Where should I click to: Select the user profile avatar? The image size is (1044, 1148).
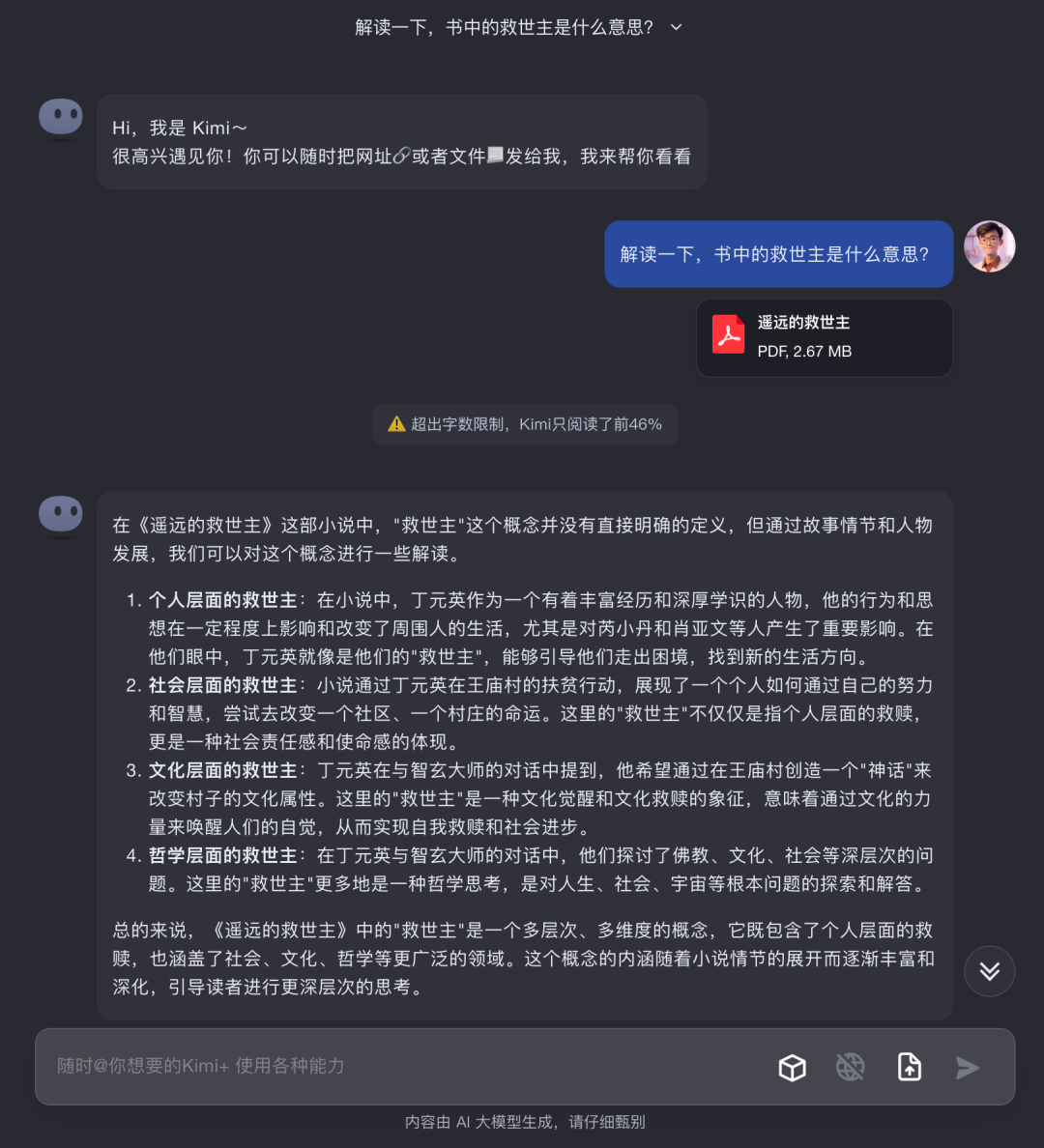pyautogui.click(x=989, y=247)
